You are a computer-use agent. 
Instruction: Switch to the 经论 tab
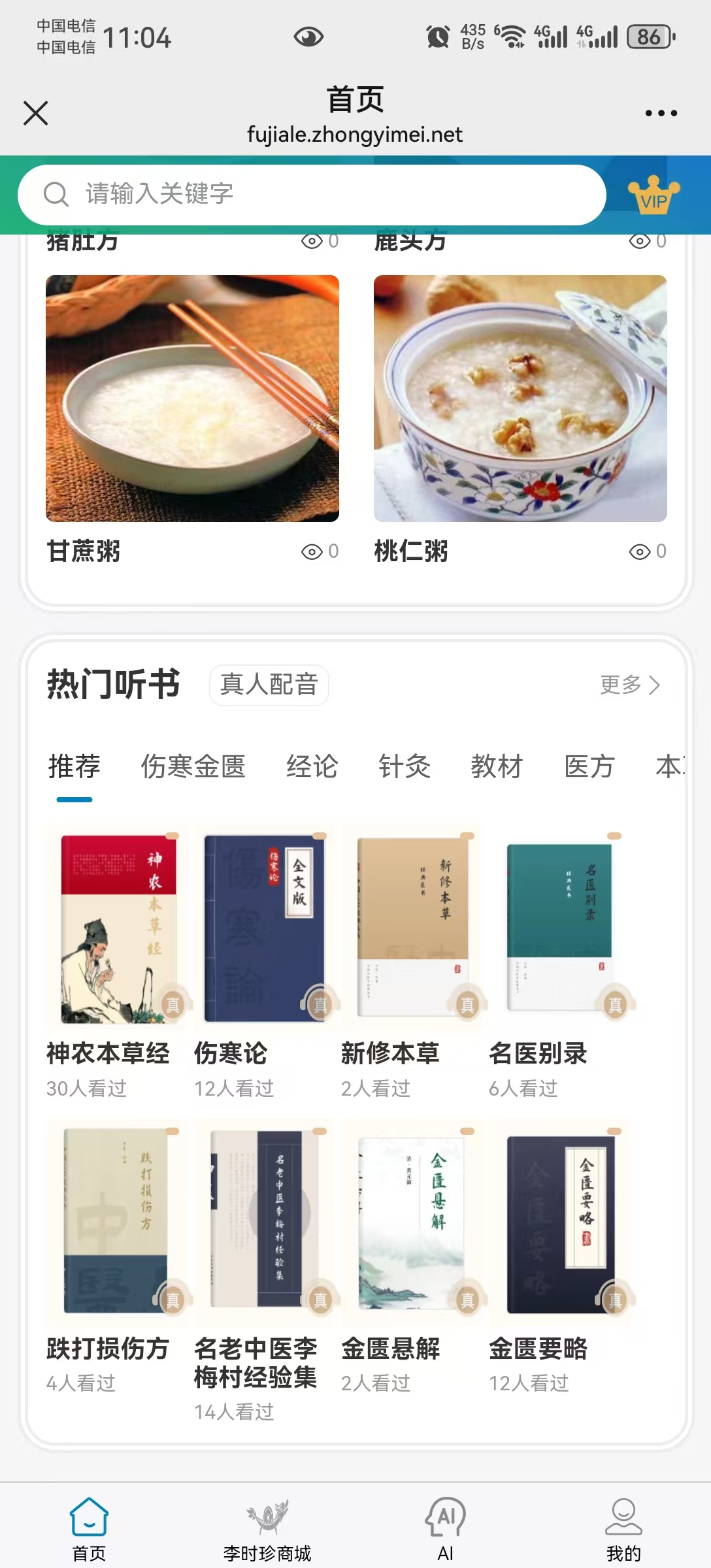pyautogui.click(x=312, y=766)
